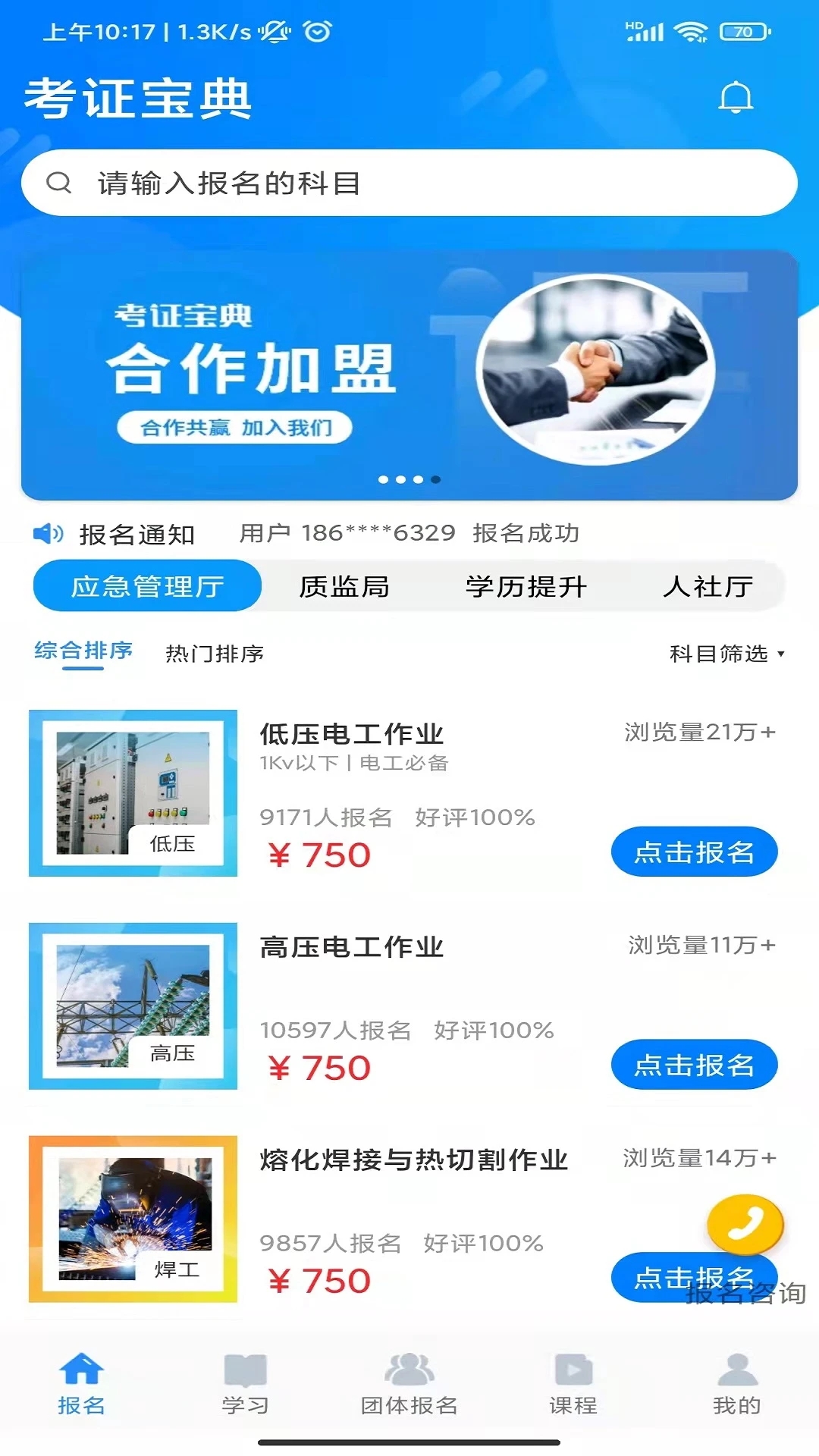Open the notifications bell
Viewport: 819px width, 1456px height.
[x=735, y=98]
